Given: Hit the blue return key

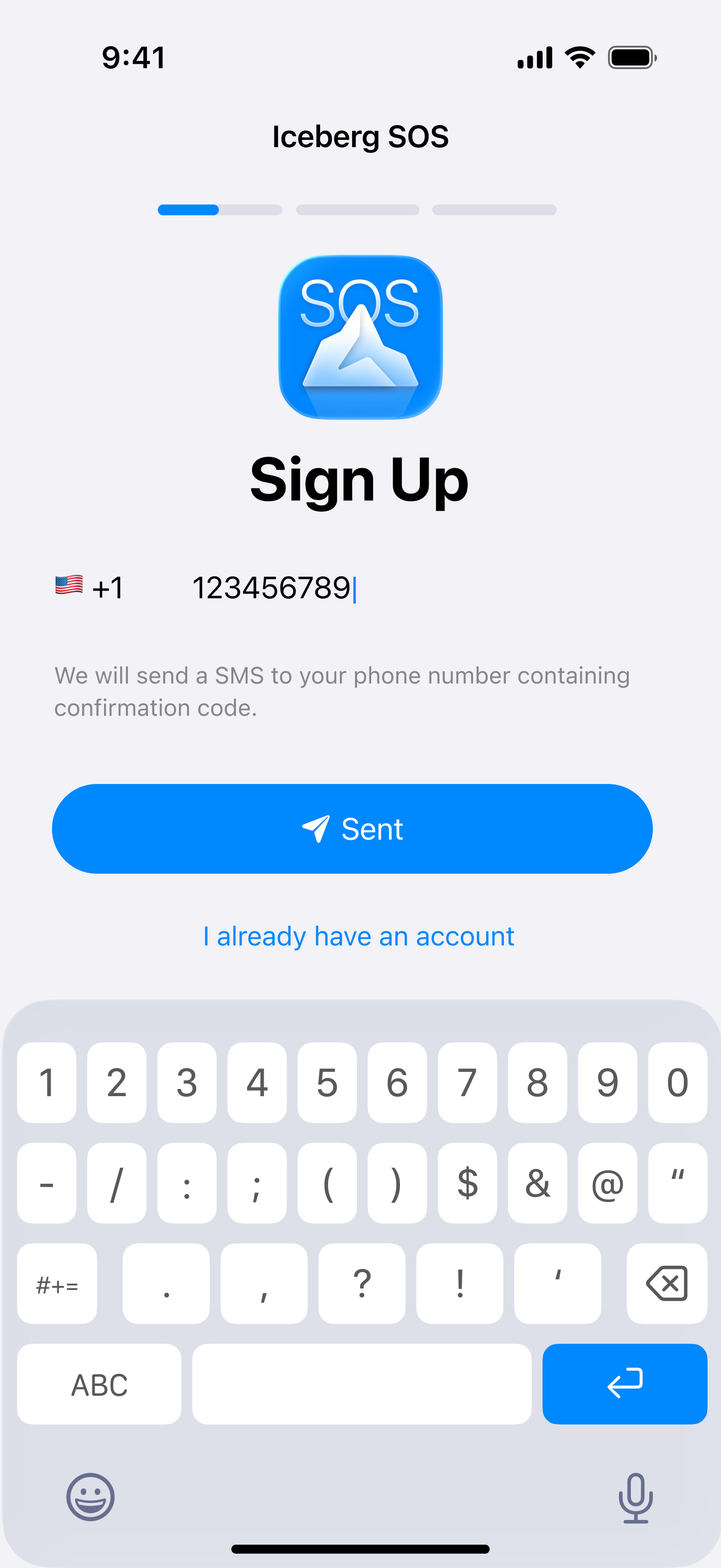Looking at the screenshot, I should pyautogui.click(x=624, y=1383).
